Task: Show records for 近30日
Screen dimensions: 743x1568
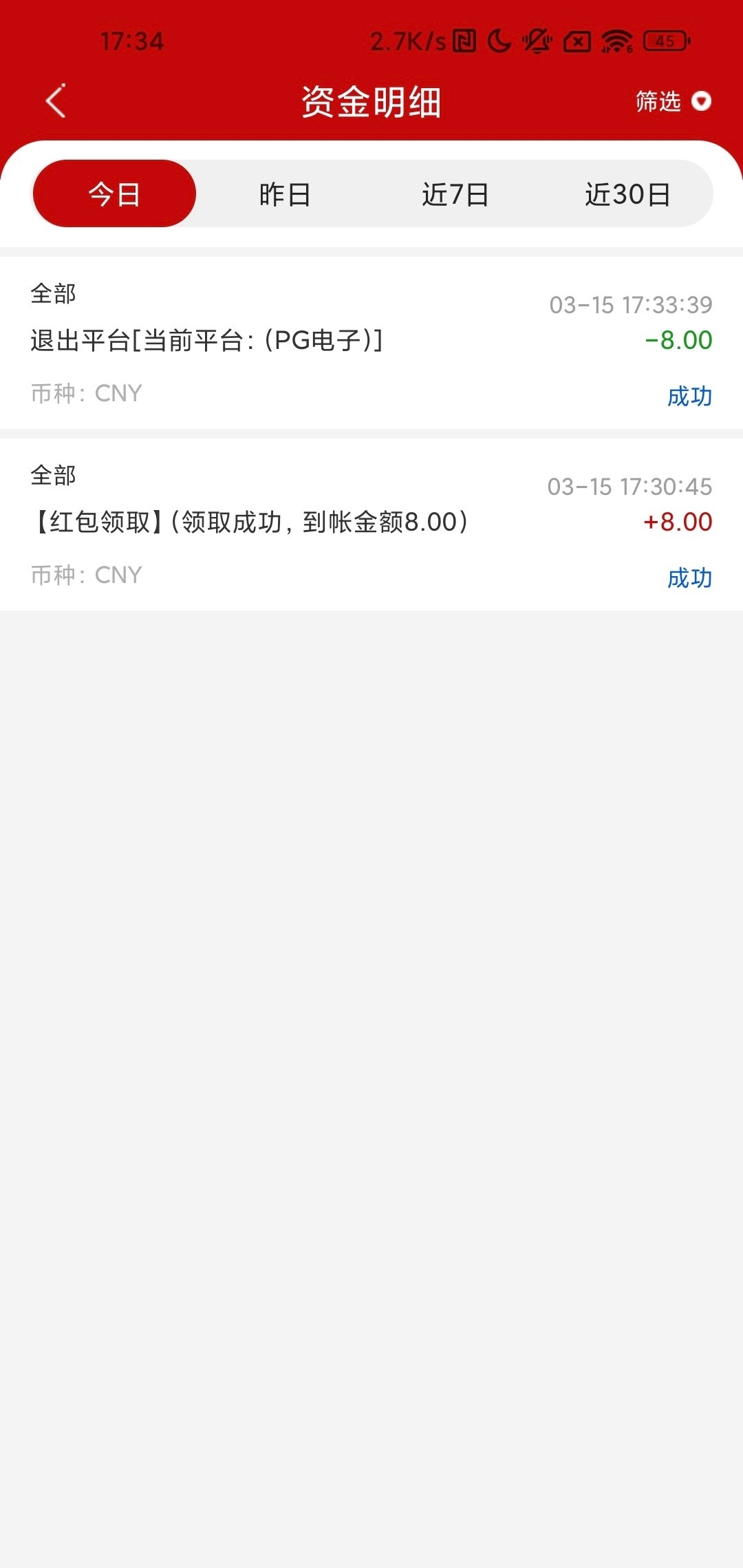Action: [627, 194]
